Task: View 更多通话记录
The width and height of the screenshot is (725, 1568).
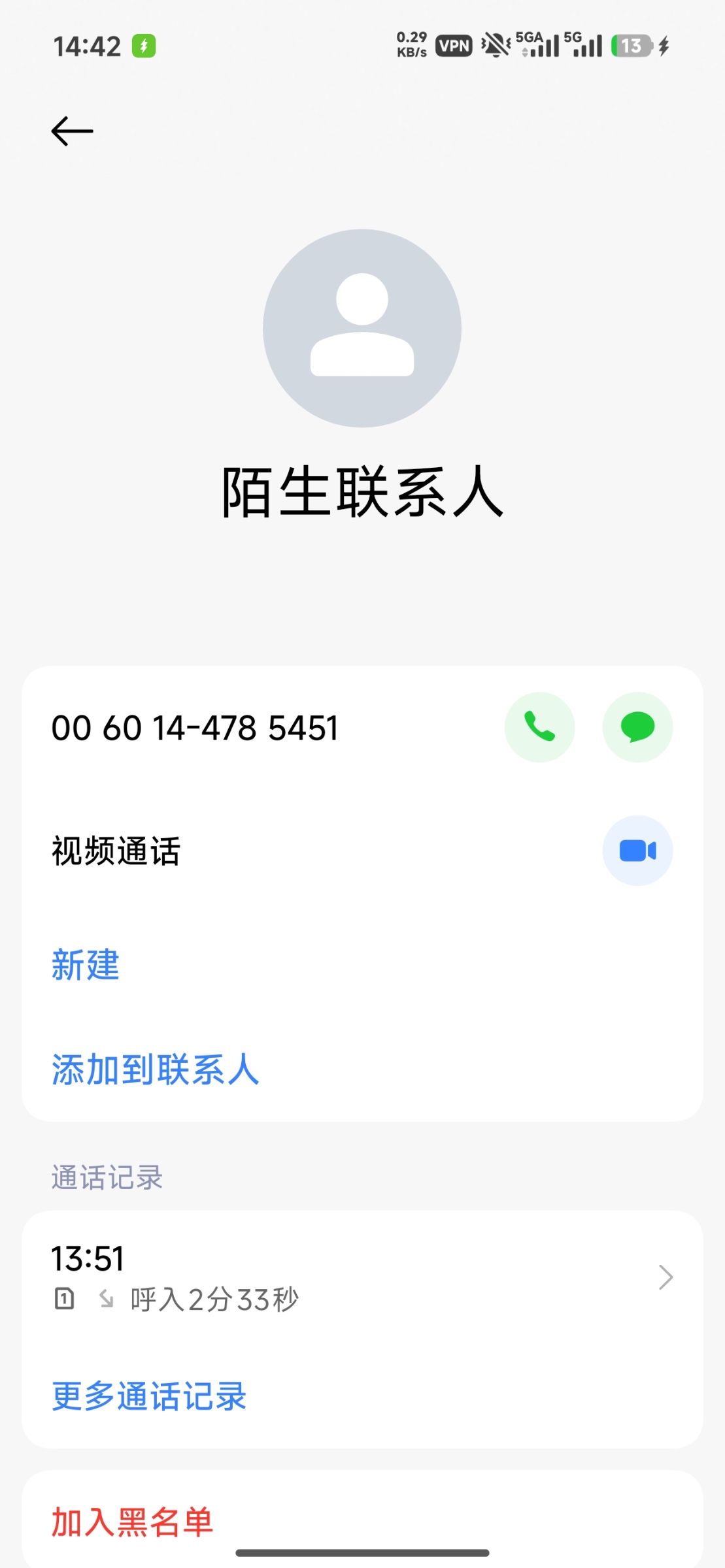Action: tap(149, 1396)
